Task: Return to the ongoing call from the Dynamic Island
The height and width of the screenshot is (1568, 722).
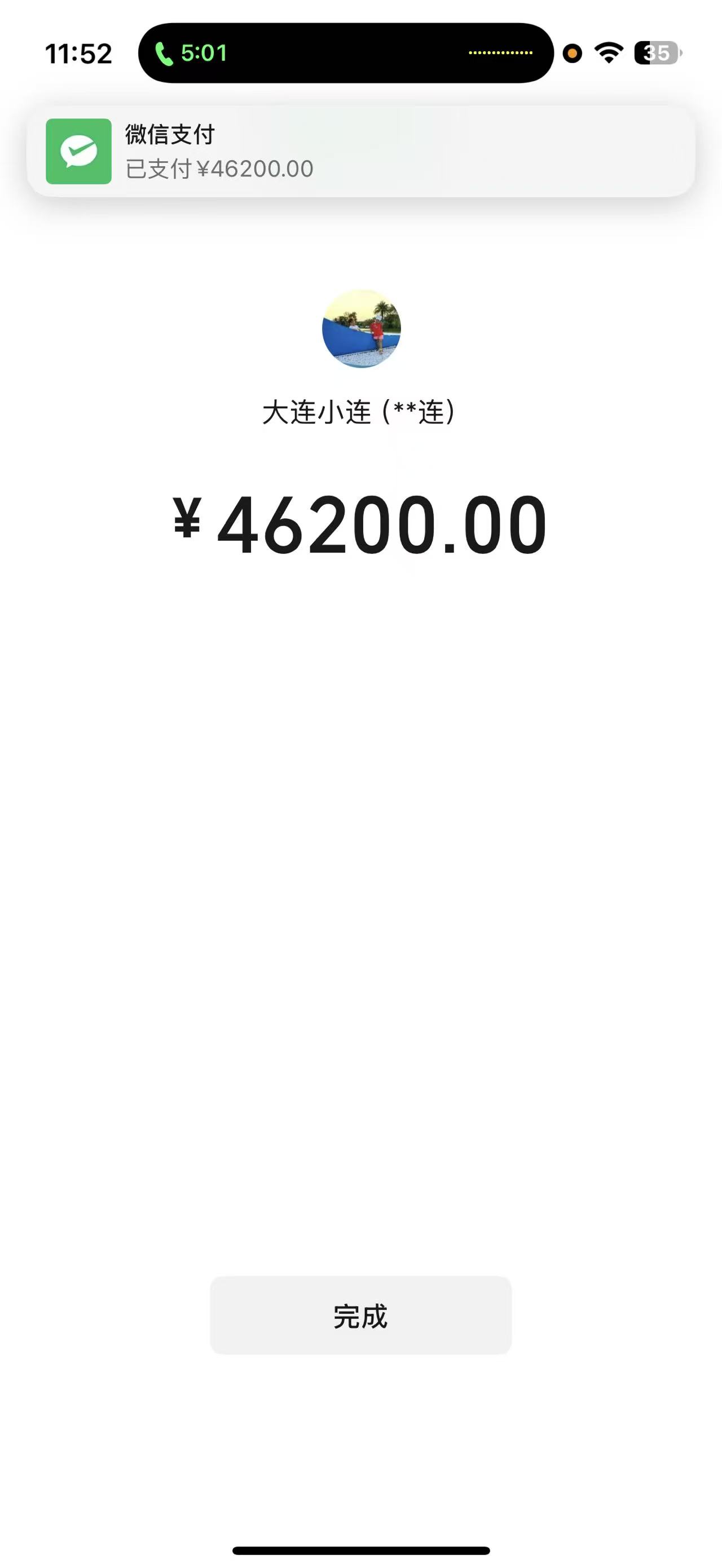Action: (345, 53)
